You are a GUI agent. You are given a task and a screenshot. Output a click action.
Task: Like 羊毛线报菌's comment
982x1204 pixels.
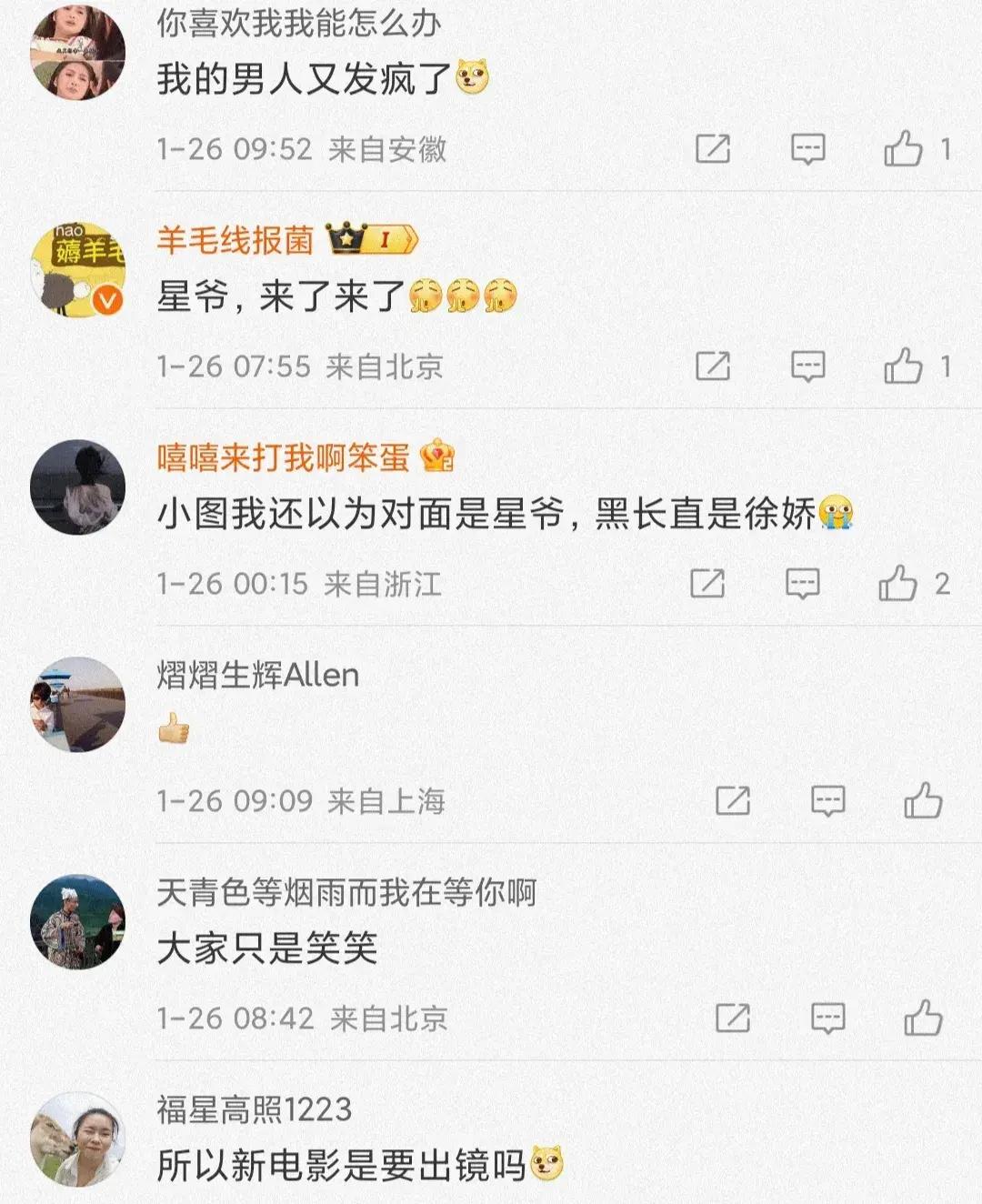pos(903,366)
